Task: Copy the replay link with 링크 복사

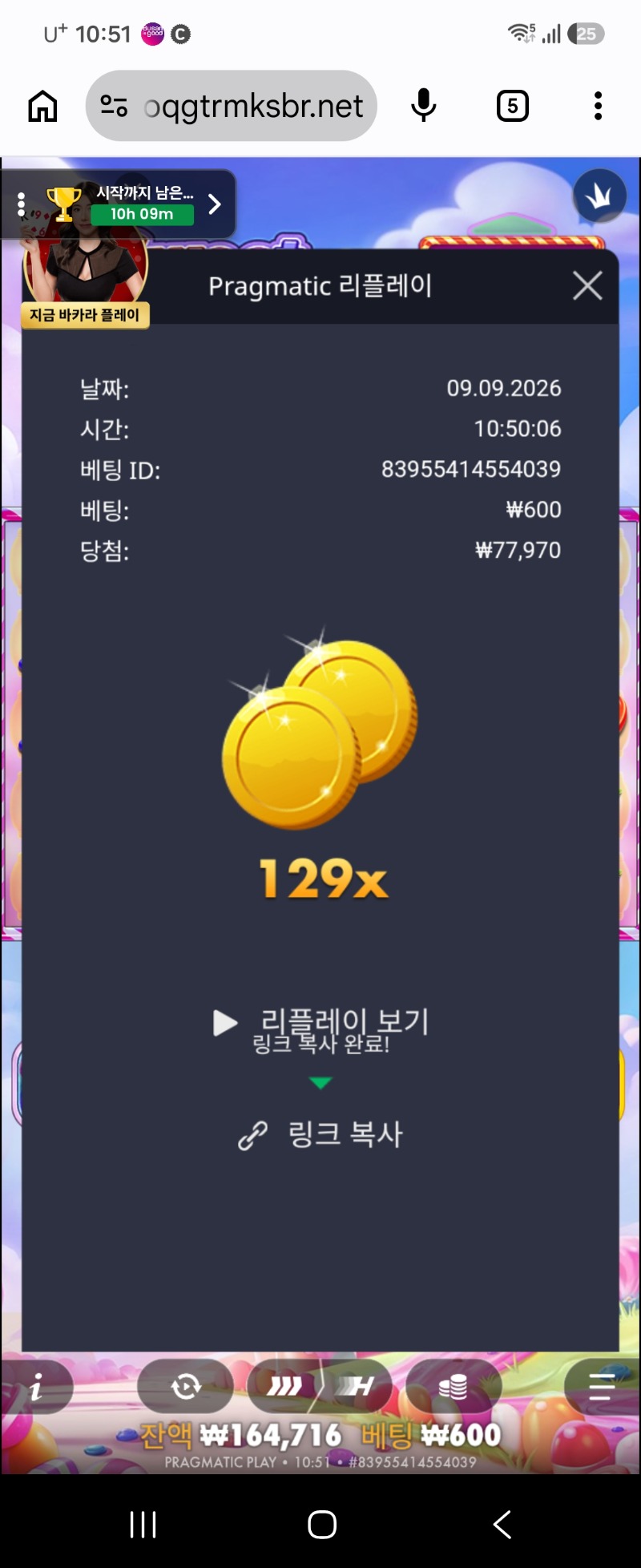Action: [320, 1134]
